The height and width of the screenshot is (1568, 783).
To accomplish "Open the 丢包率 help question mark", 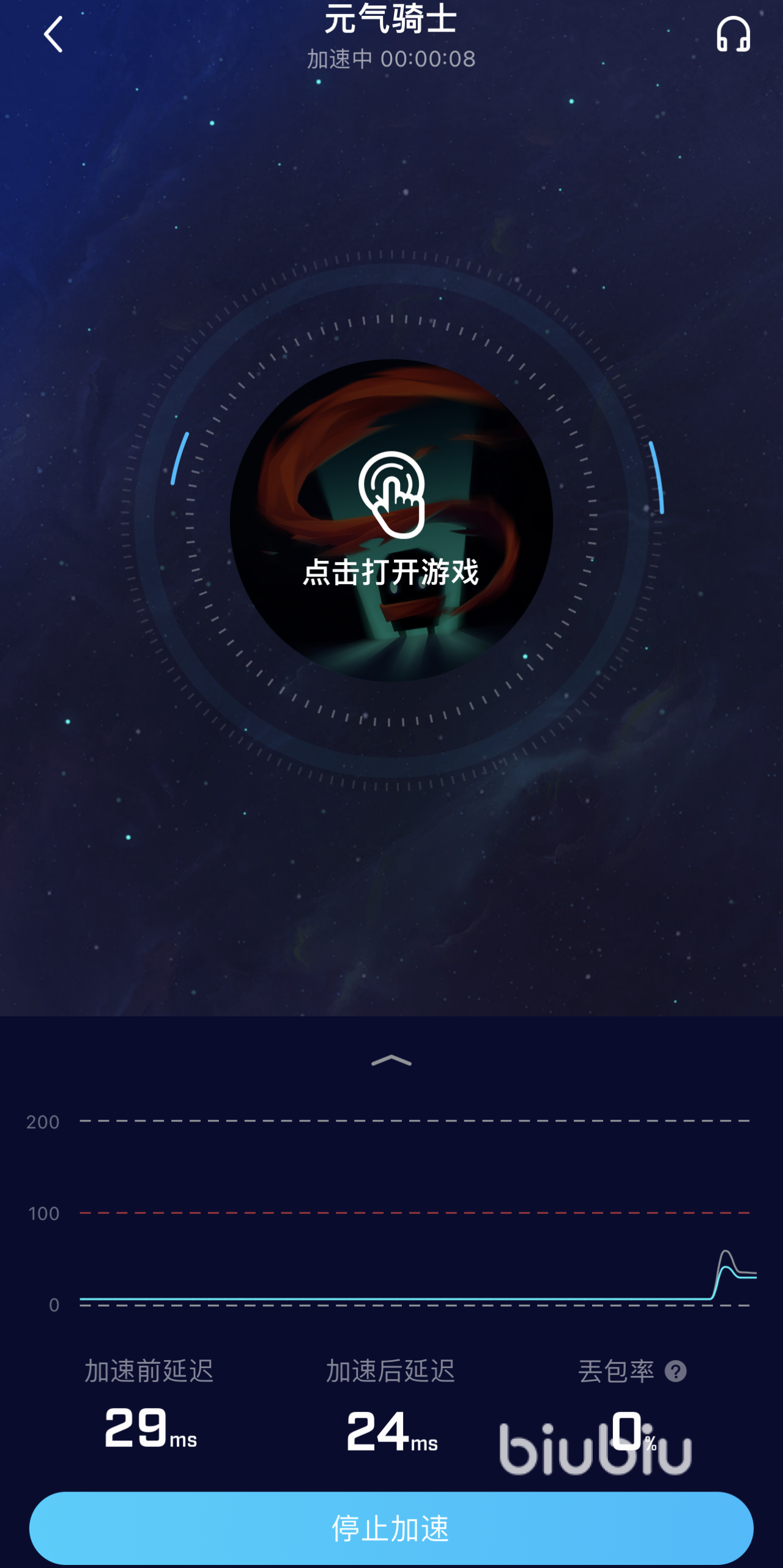I will click(x=675, y=1372).
